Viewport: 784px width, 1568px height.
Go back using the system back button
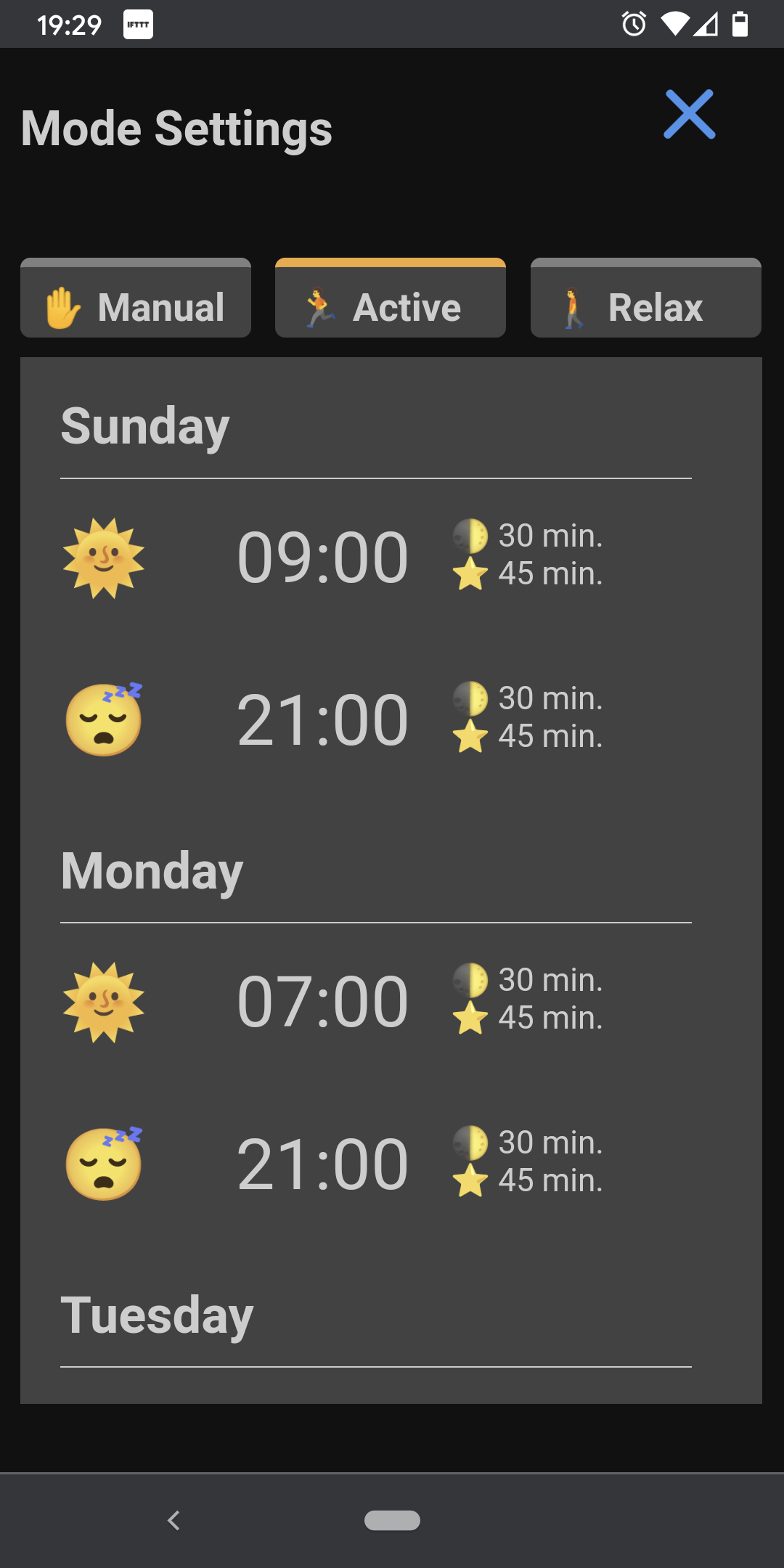[173, 1520]
